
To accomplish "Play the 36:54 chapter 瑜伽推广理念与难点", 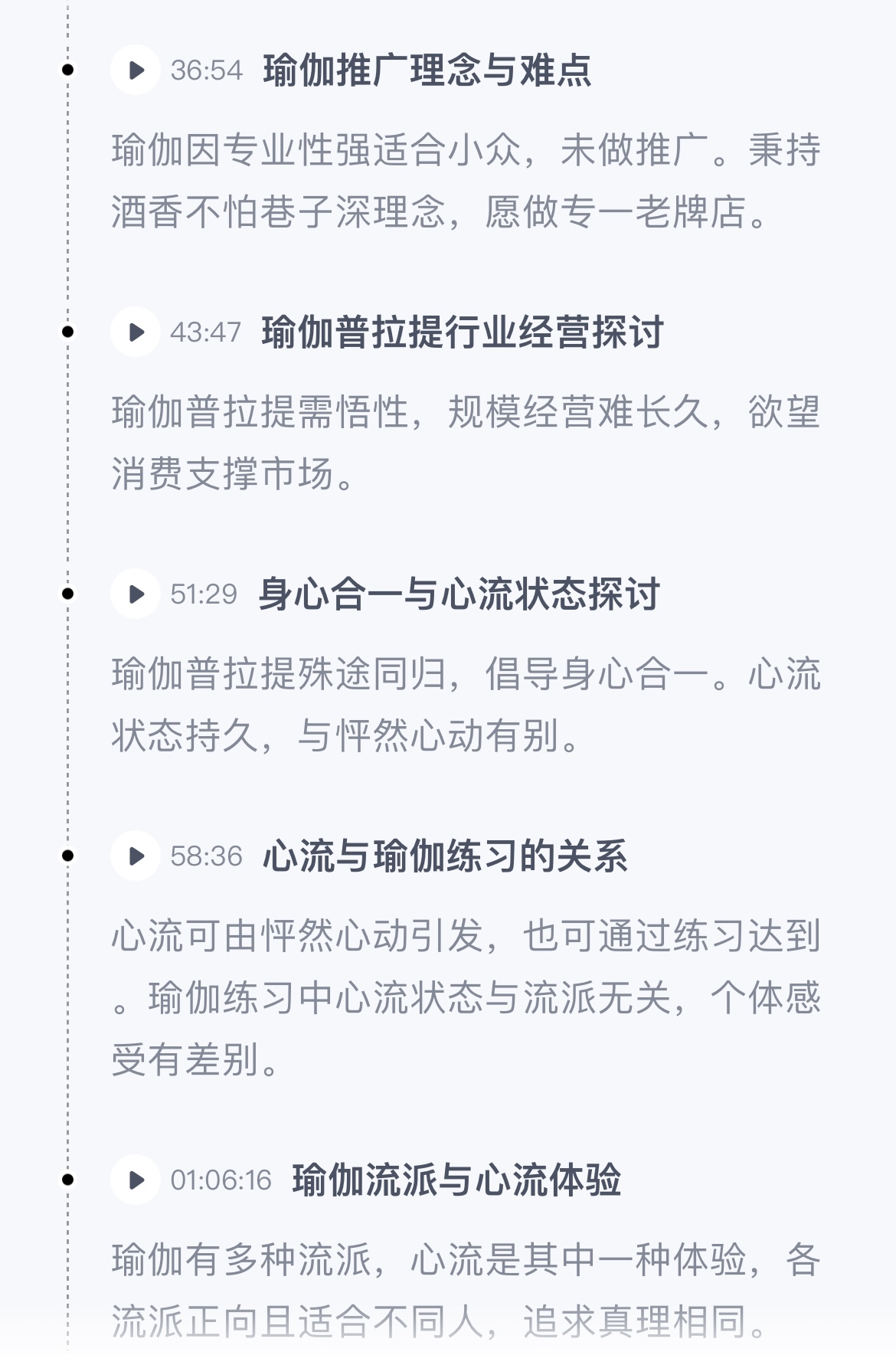I will [x=136, y=70].
